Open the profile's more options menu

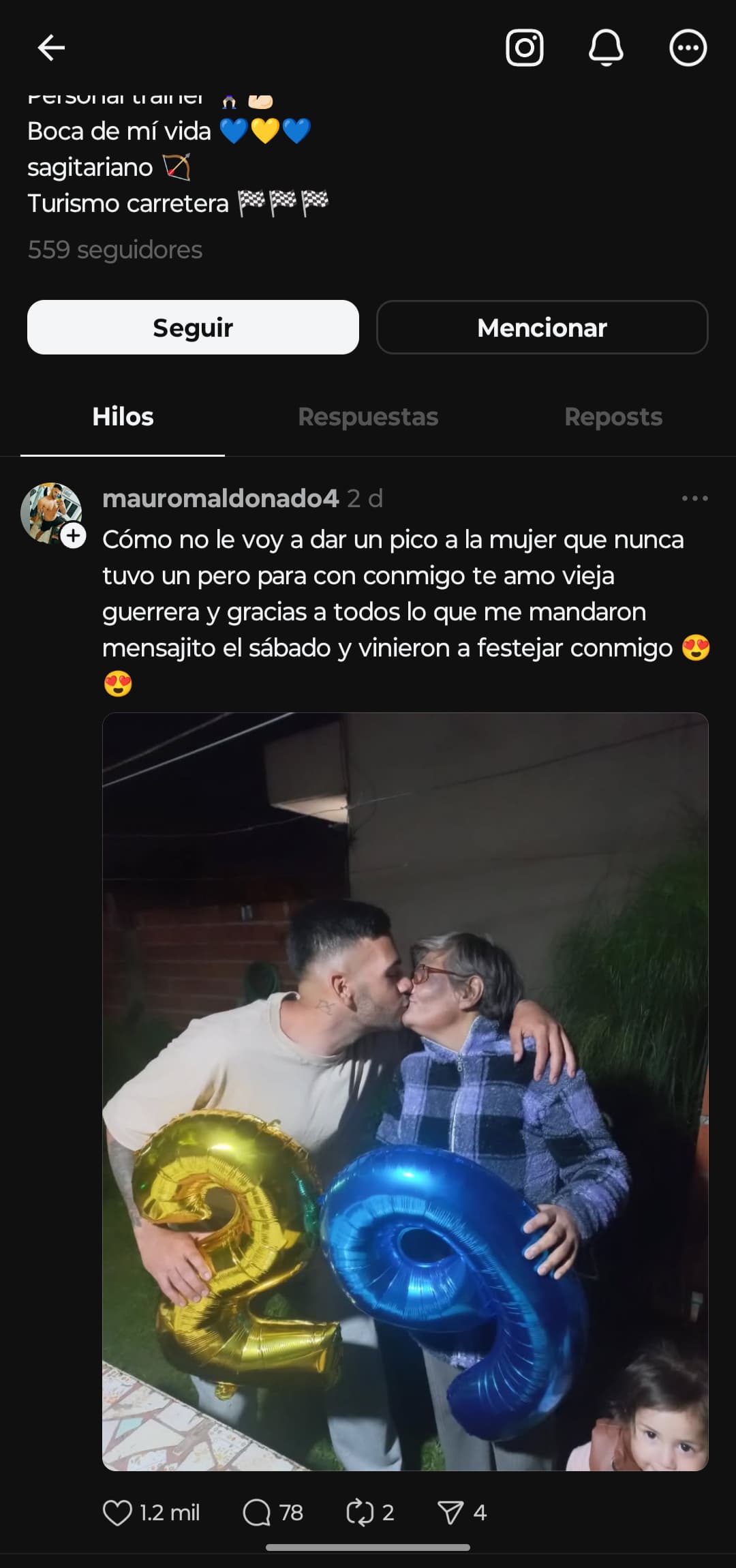point(688,48)
